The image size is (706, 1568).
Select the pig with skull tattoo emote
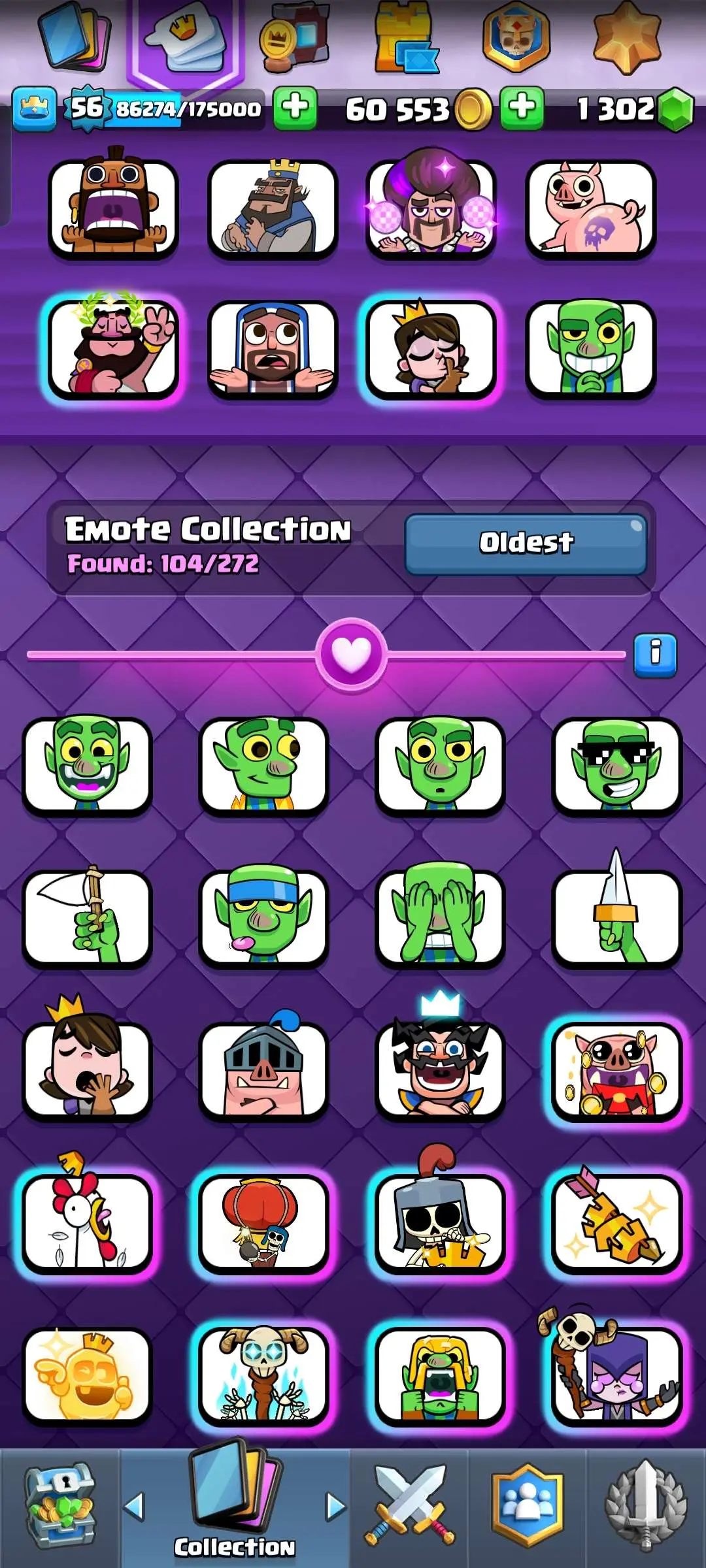coord(590,208)
